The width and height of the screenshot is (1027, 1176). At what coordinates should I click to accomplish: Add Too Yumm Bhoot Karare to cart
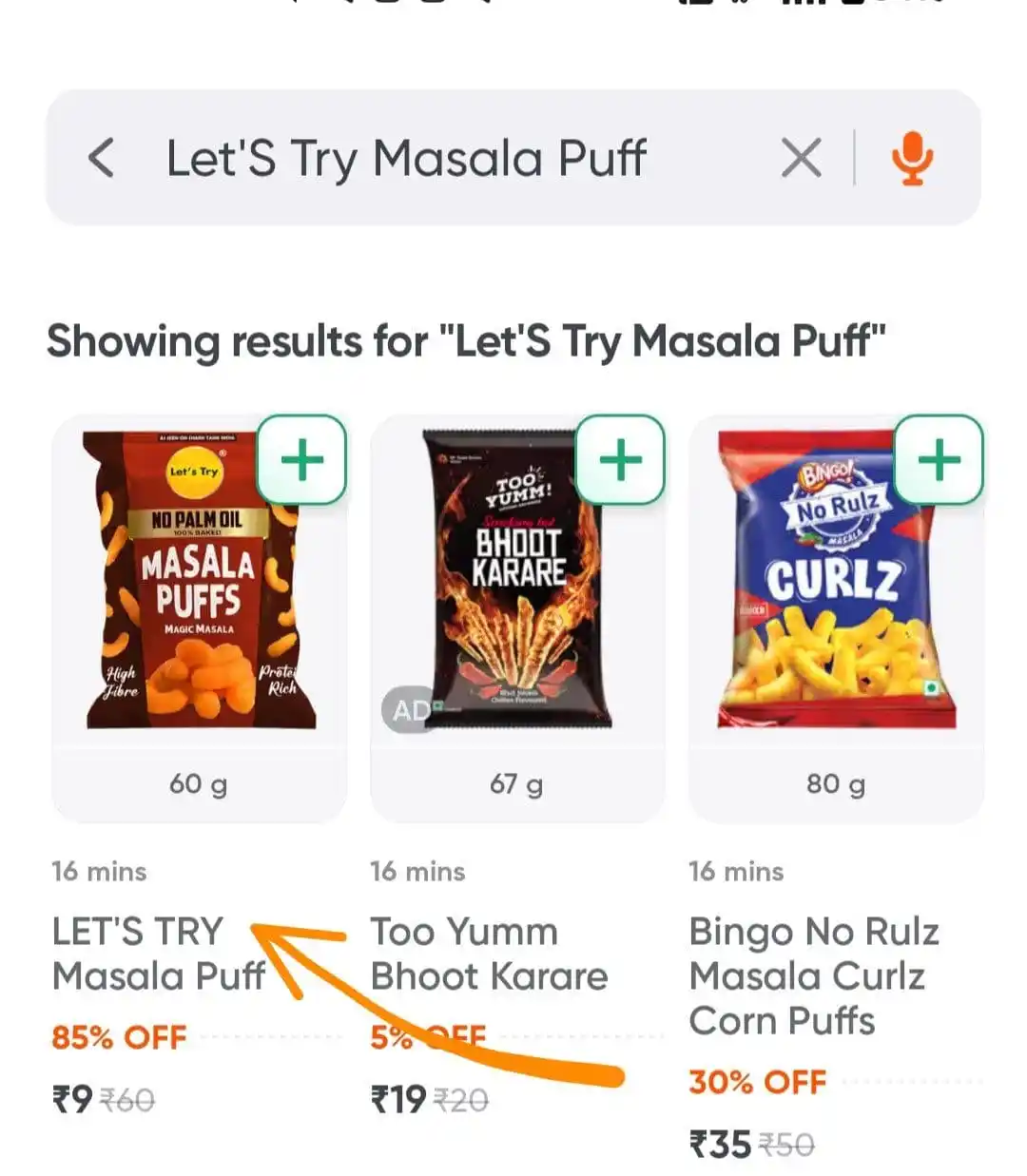[x=623, y=459]
